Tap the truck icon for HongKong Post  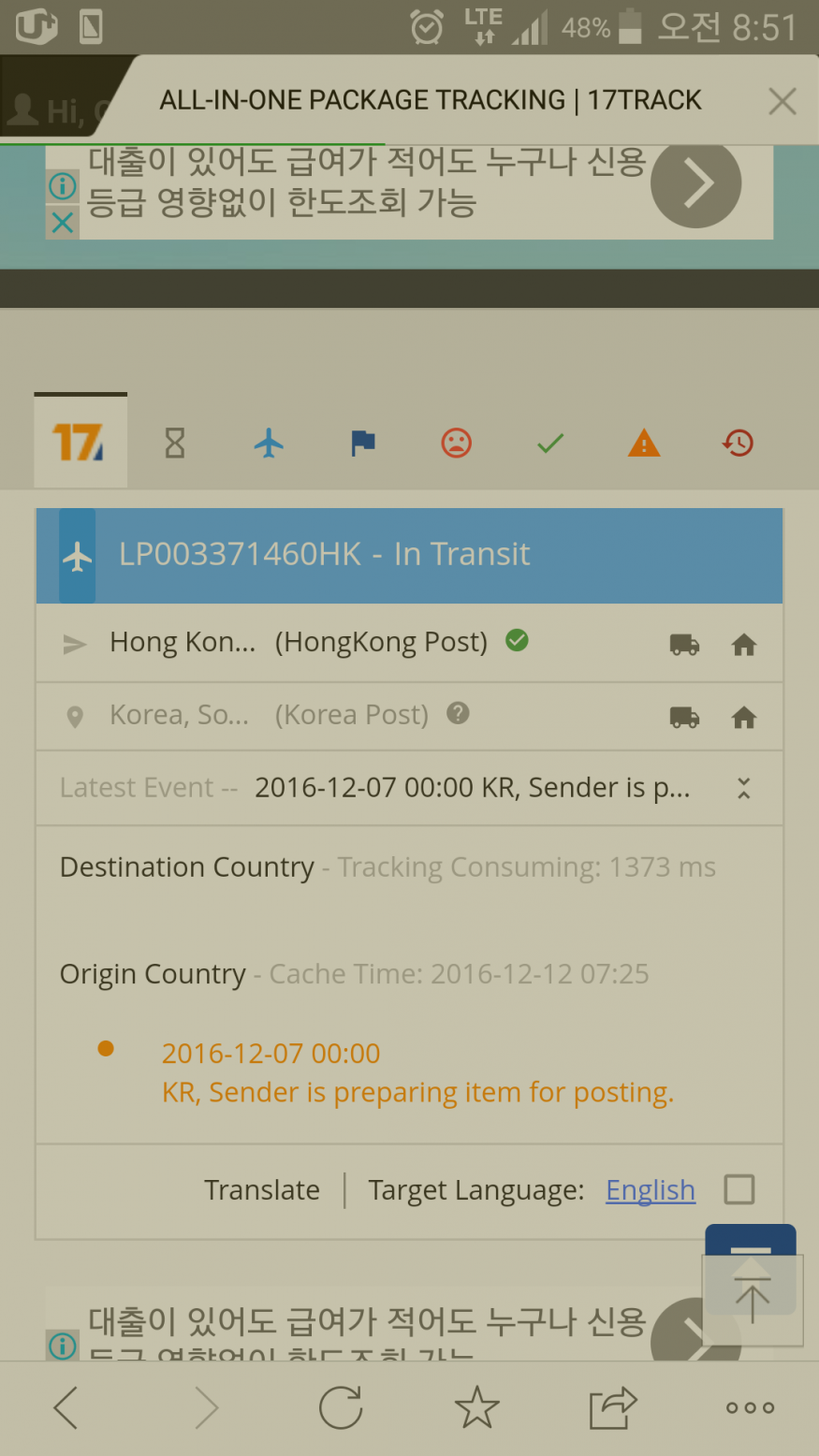[x=684, y=645]
